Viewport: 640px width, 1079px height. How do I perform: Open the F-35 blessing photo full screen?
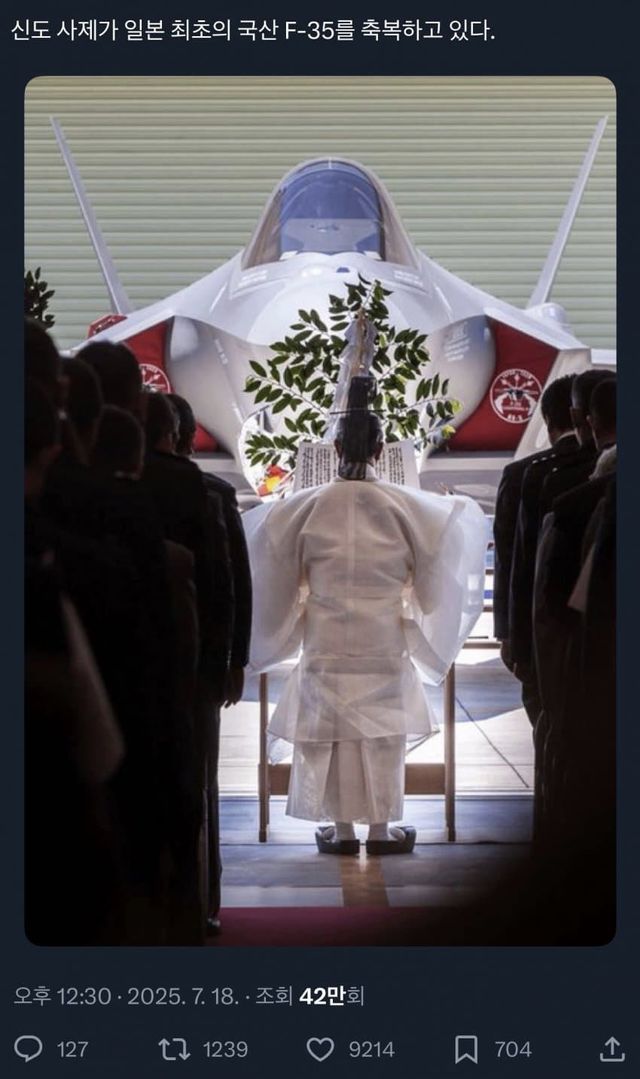(x=320, y=510)
